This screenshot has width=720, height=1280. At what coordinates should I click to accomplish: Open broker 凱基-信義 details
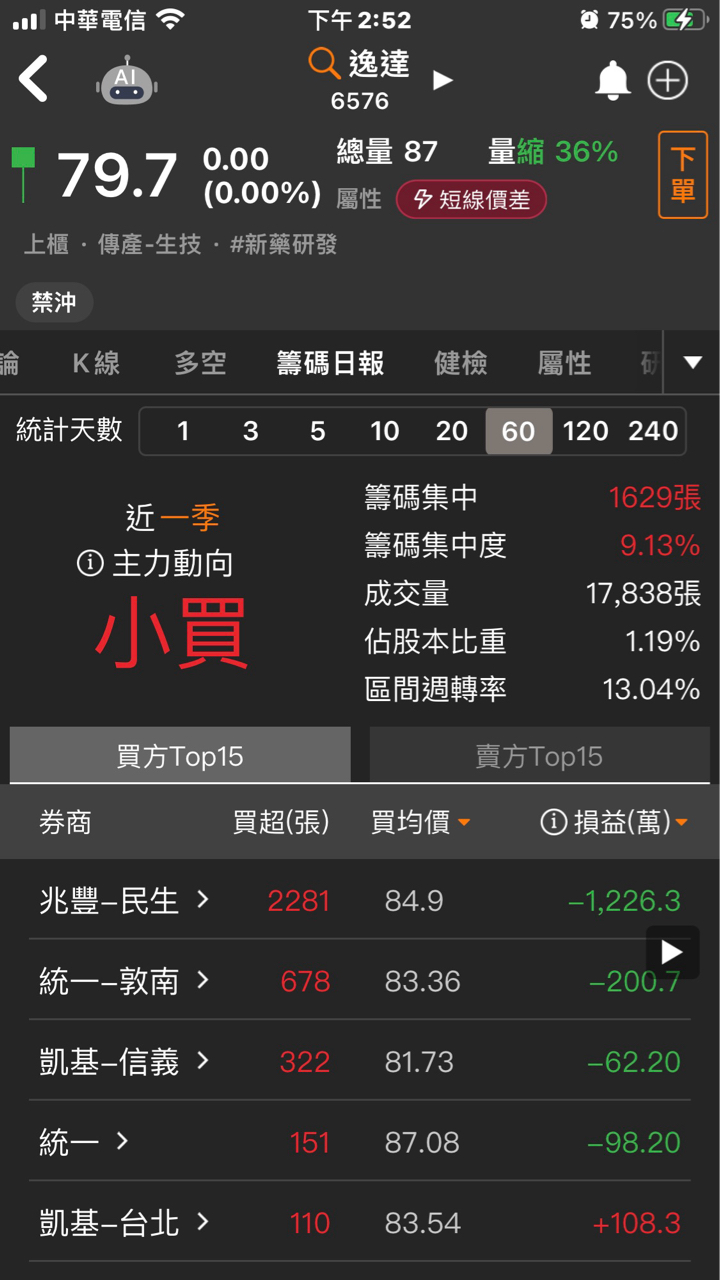124,1061
